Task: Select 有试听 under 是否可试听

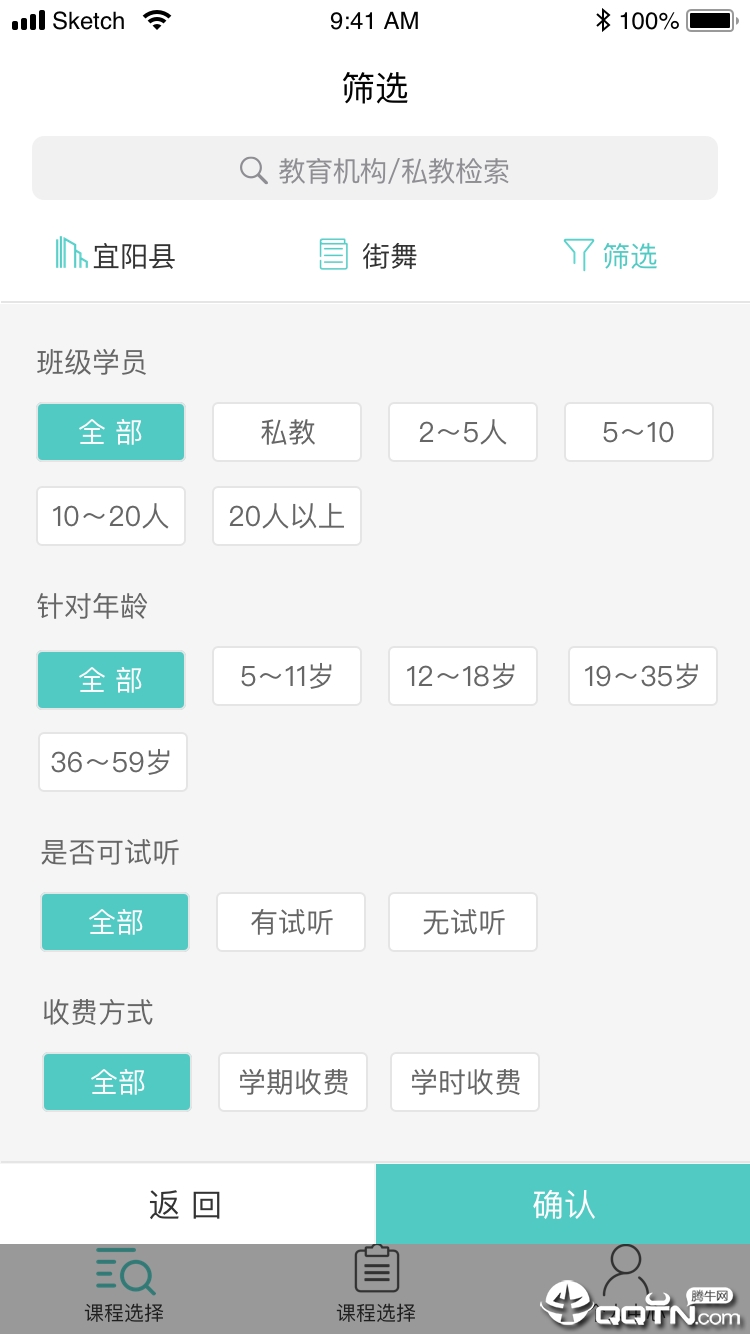Action: point(291,922)
